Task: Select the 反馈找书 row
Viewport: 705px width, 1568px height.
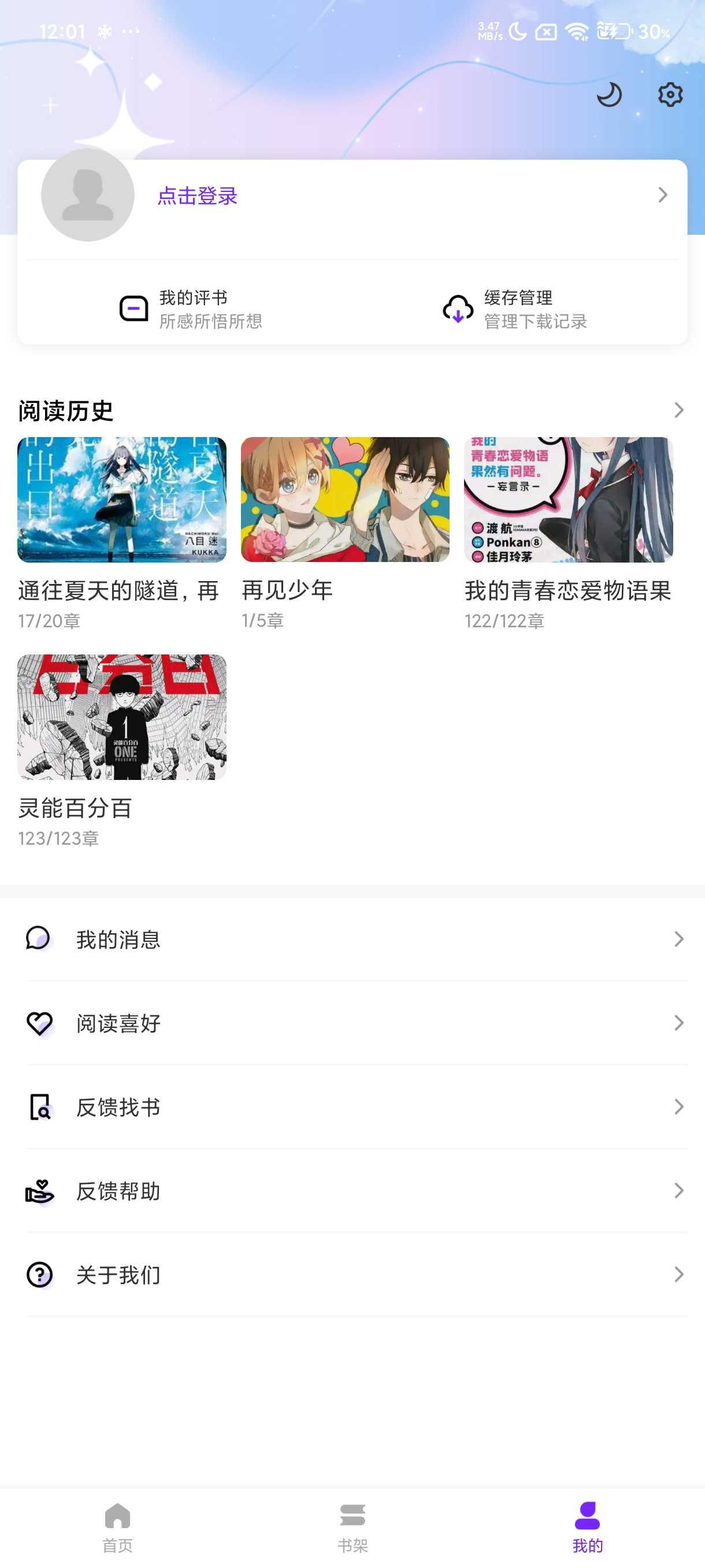Action: (x=353, y=1107)
